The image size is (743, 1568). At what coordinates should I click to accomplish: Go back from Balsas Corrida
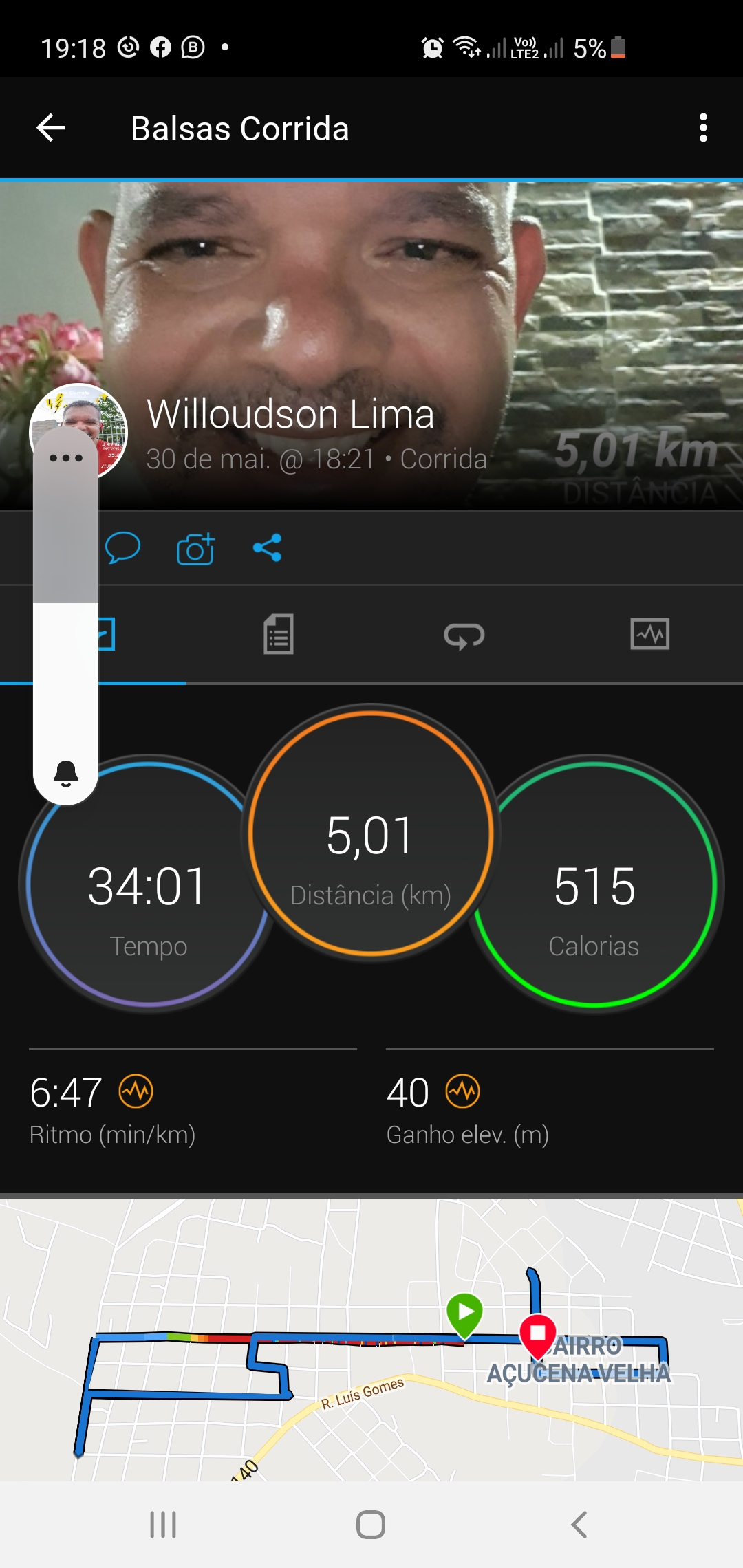tap(51, 128)
